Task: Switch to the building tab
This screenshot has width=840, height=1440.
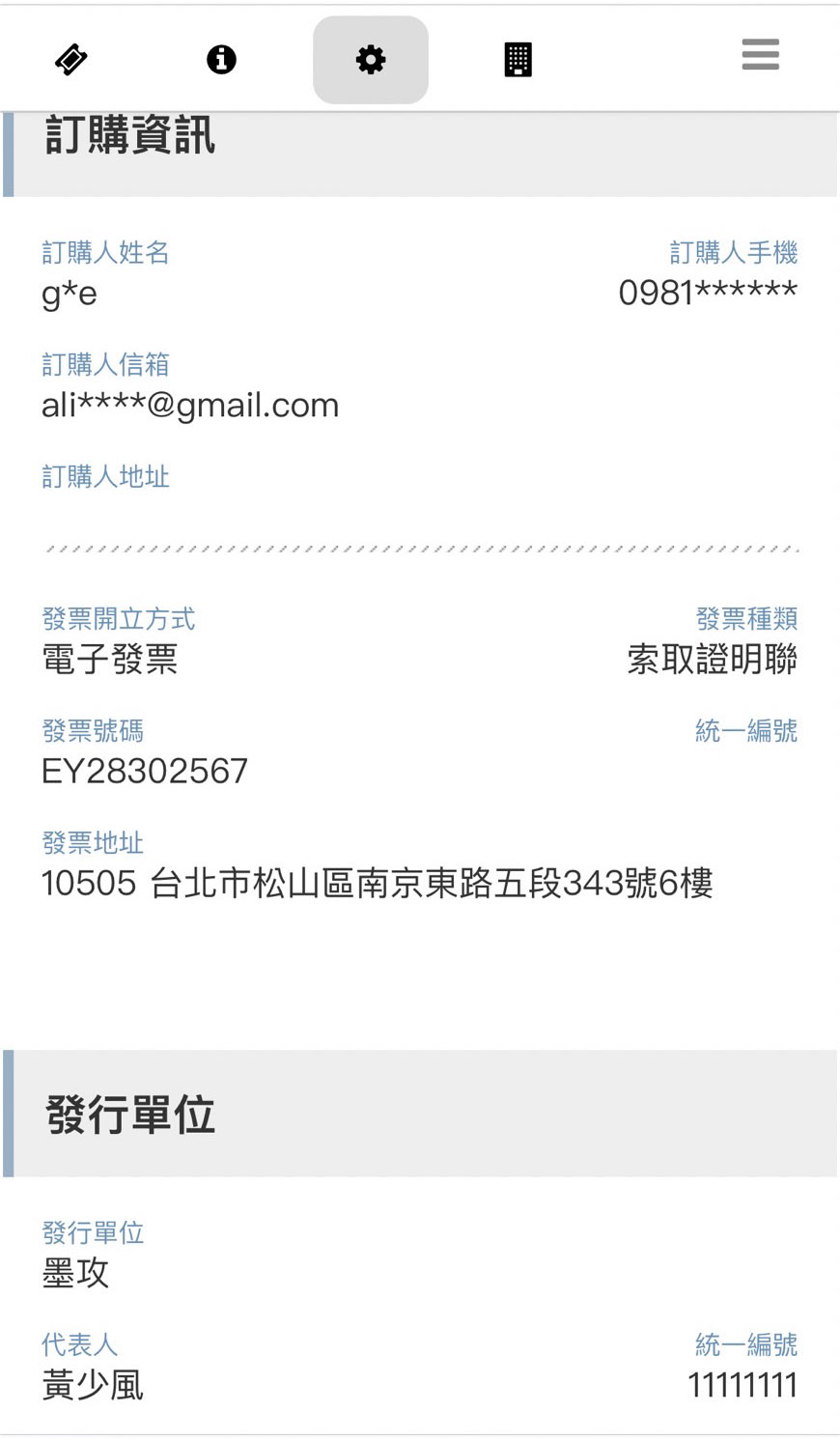Action: pyautogui.click(x=518, y=60)
